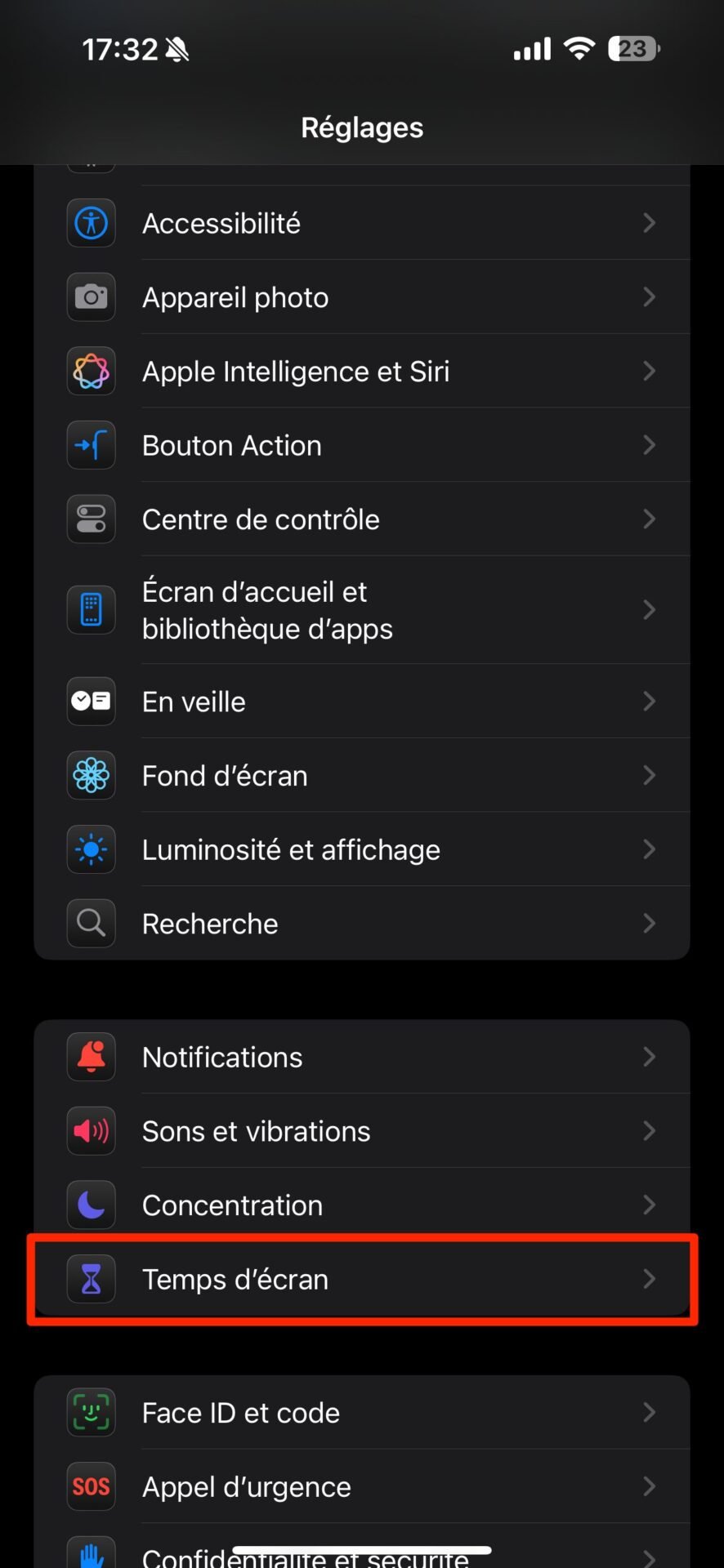Open Fond d'écran settings
724x1568 pixels.
pyautogui.click(x=362, y=776)
